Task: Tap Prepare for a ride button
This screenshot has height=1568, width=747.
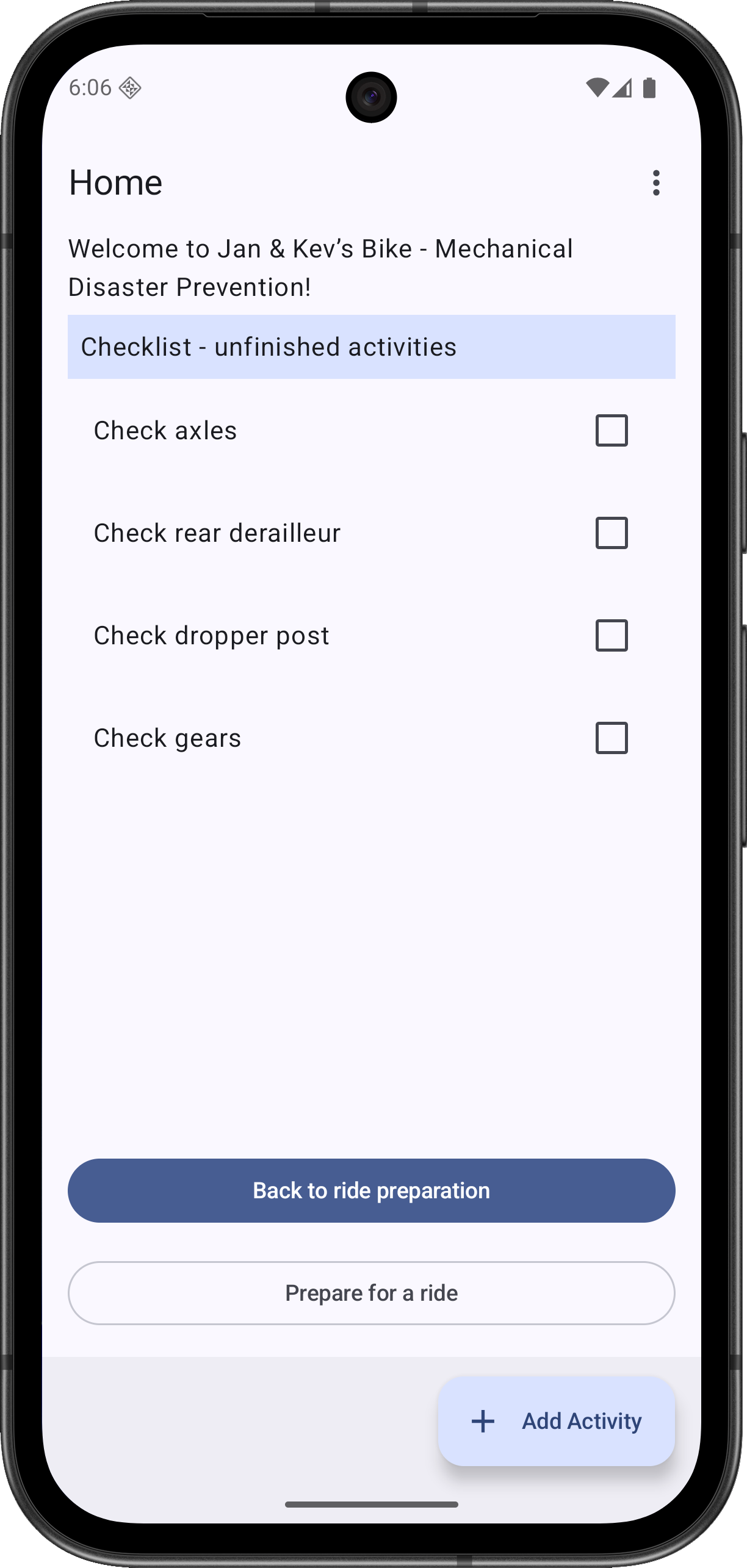Action: pos(371,1293)
